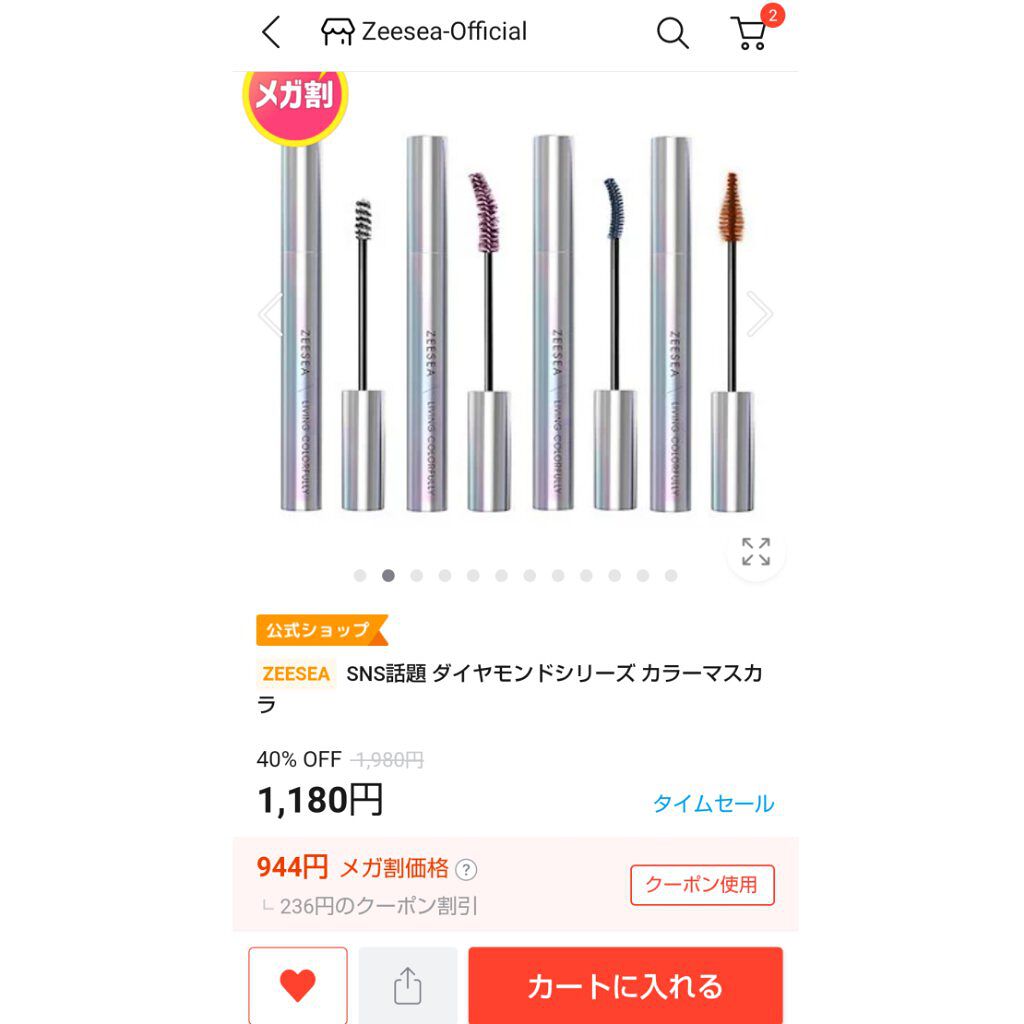1024x1024 pixels.
Task: Open the search magnifier icon
Action: (672, 33)
